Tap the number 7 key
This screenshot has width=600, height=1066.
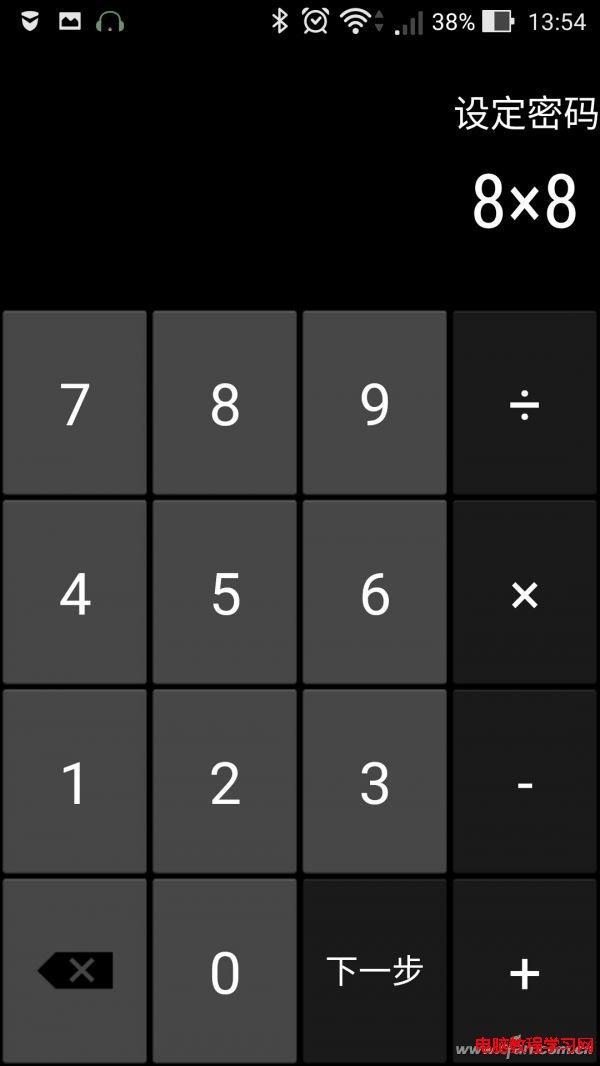75,403
